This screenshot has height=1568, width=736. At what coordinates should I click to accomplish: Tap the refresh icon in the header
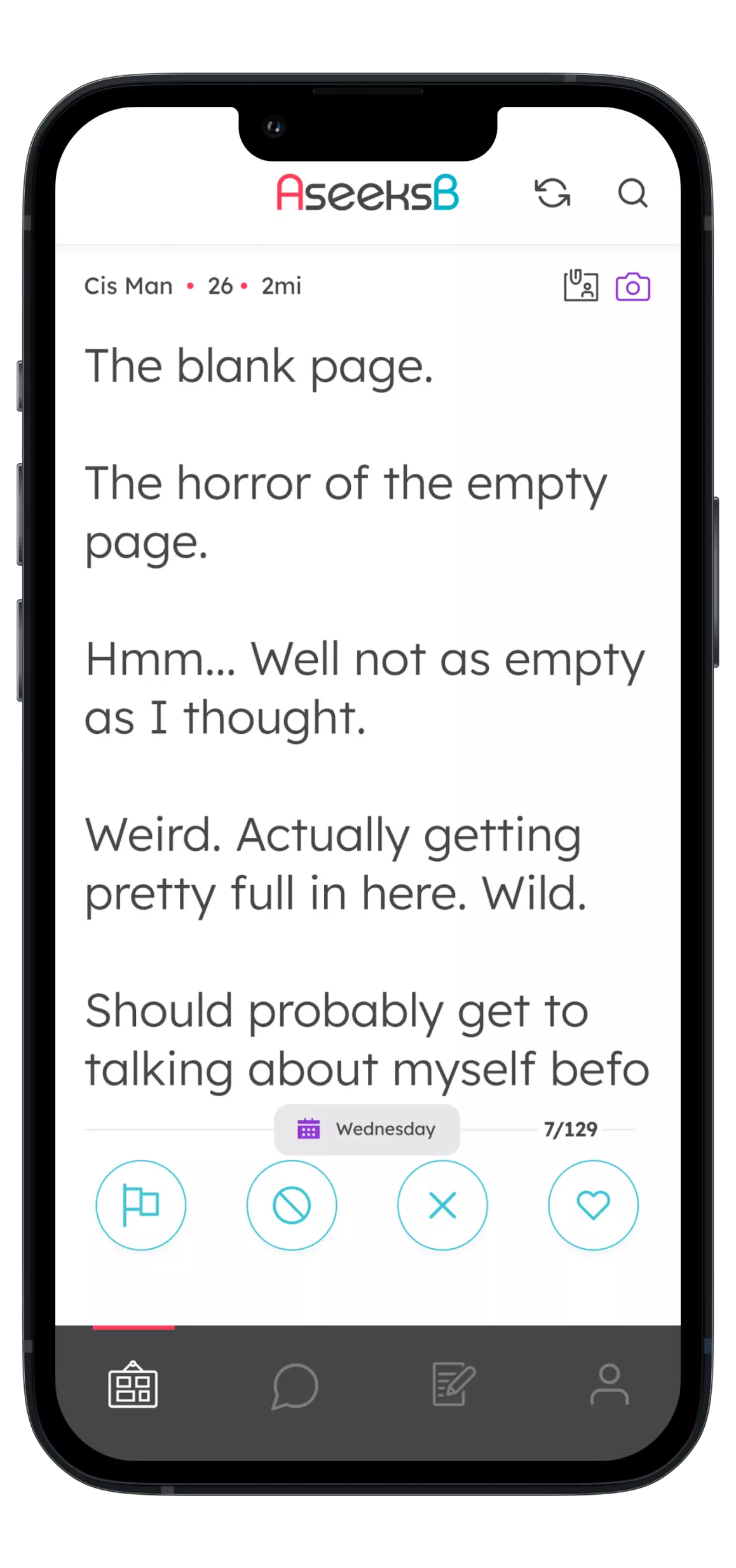coord(552,193)
